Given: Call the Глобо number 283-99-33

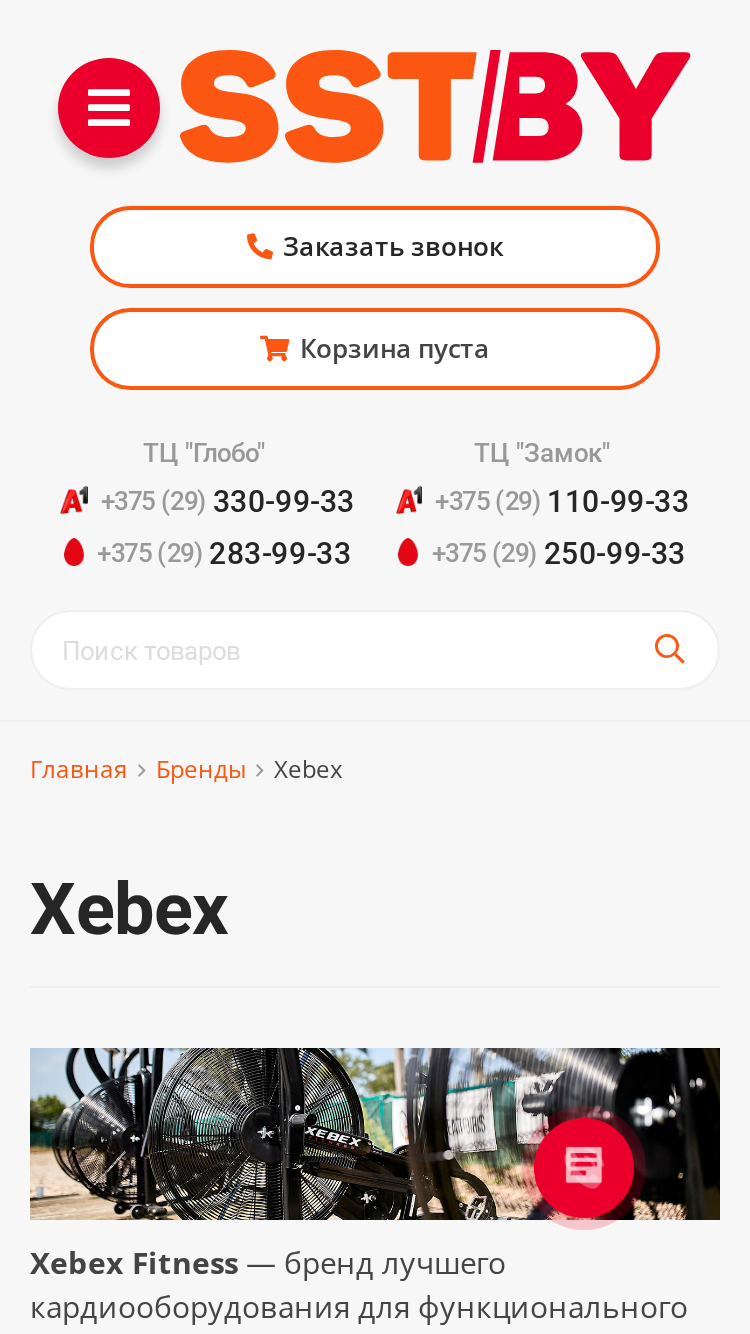Looking at the screenshot, I should coord(207,553).
